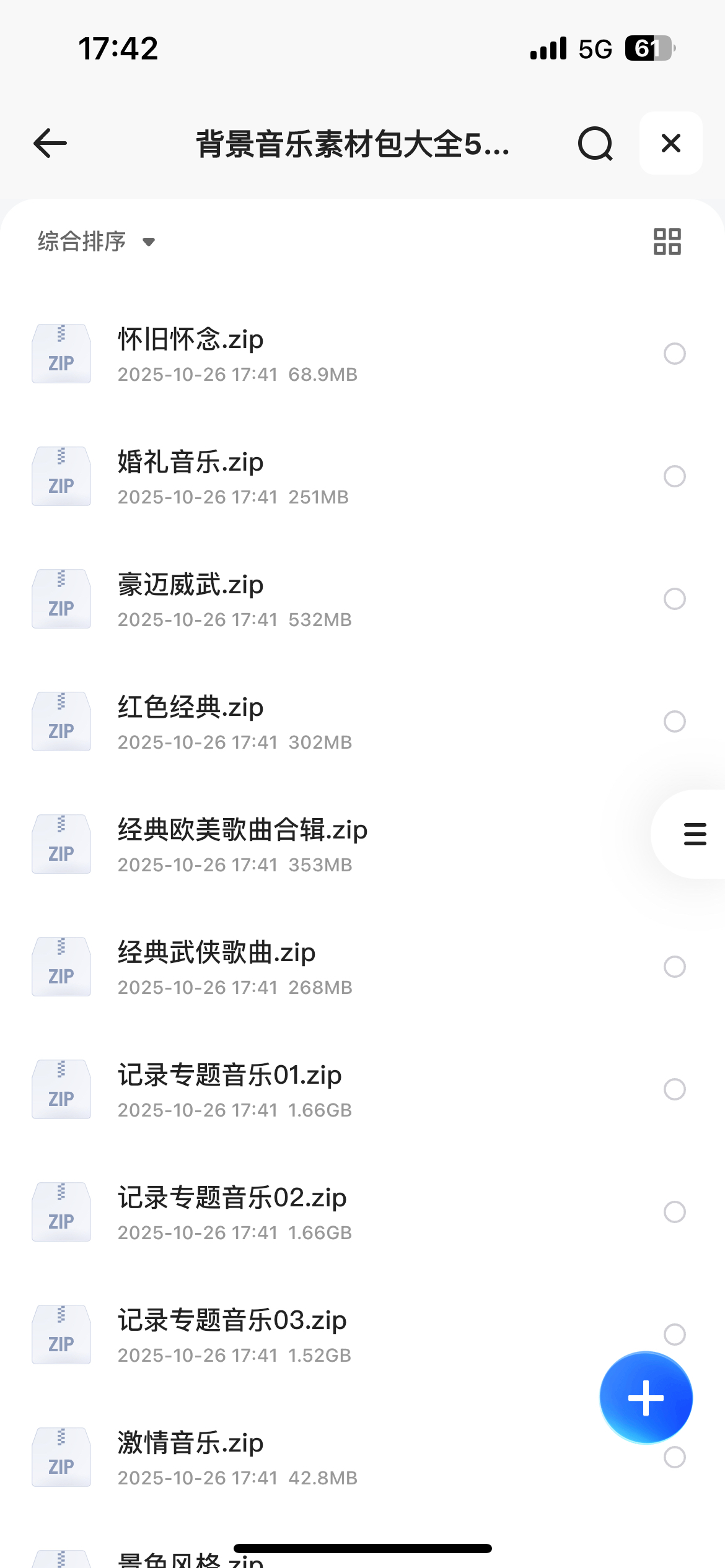The image size is (725, 1568).
Task: Select the circle for 经典武侠歌曲.zip
Action: click(x=674, y=967)
